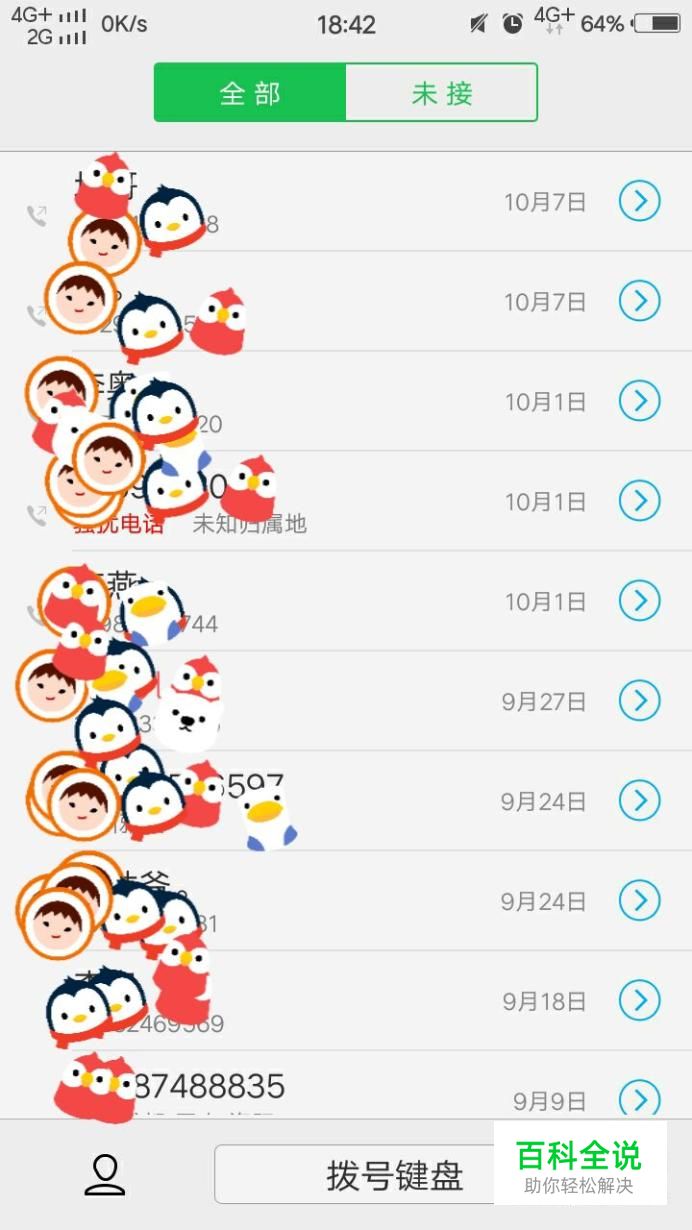The height and width of the screenshot is (1230, 692).
Task: Switch to the 全部 all-calls tab
Action: click(250, 93)
